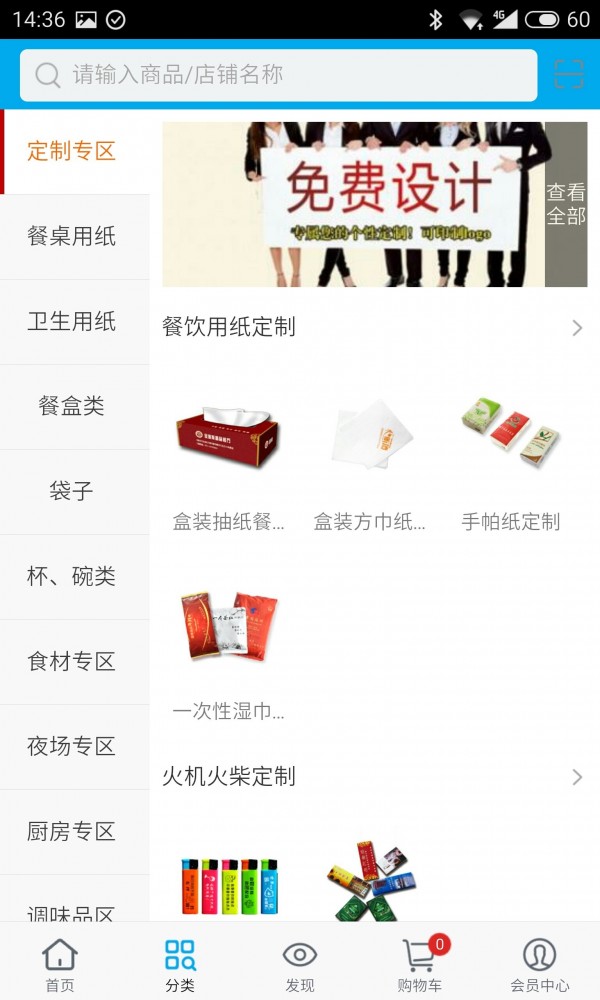The width and height of the screenshot is (600, 1000).
Task: Open the barcode scanner icon
Action: point(568,75)
